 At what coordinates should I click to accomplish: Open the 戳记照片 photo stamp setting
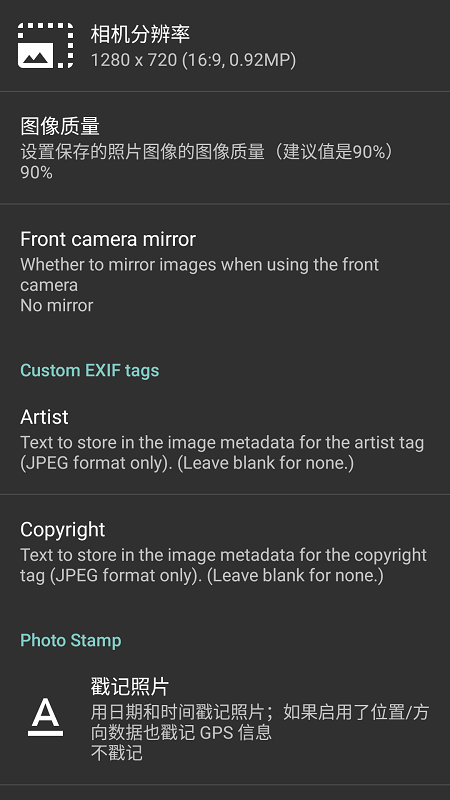(x=225, y=718)
